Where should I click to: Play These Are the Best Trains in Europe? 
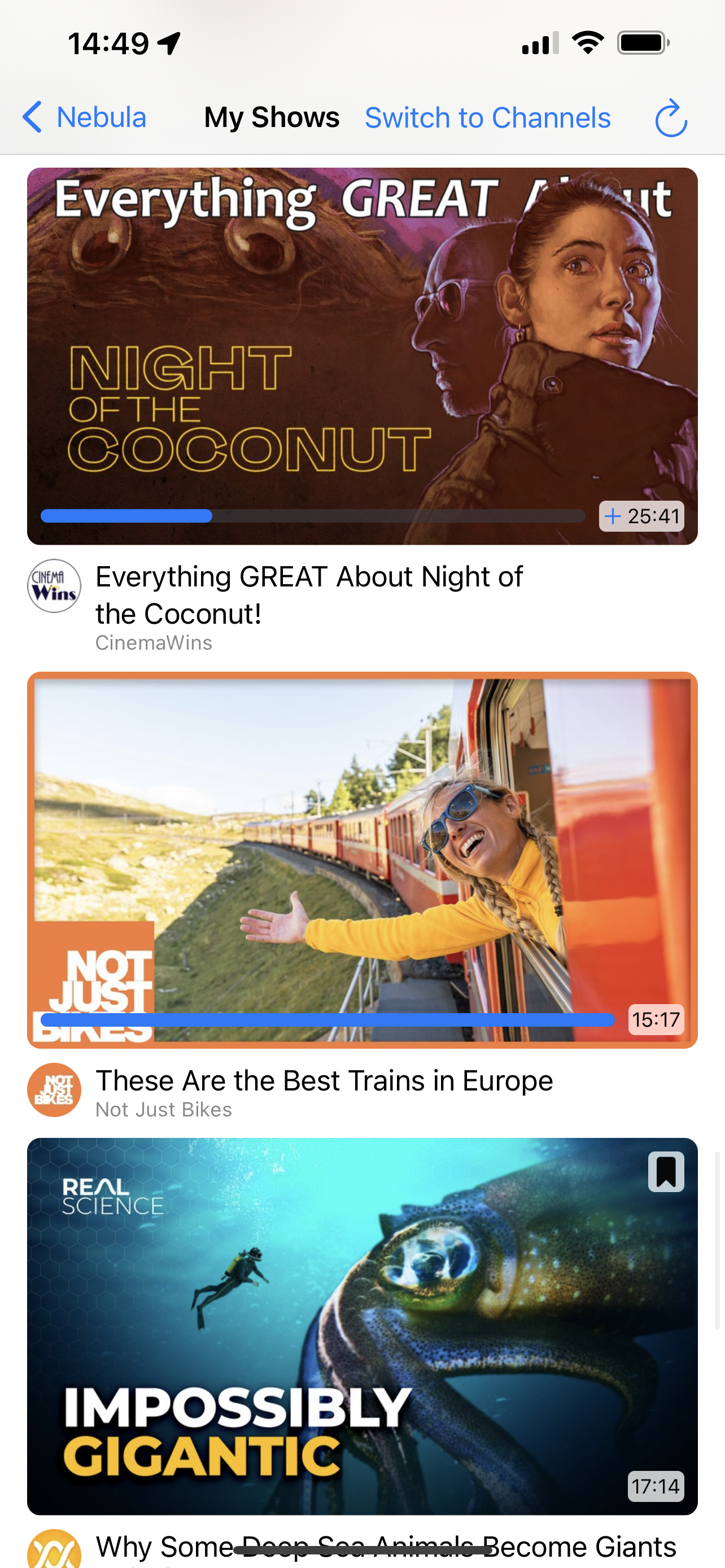(361, 860)
